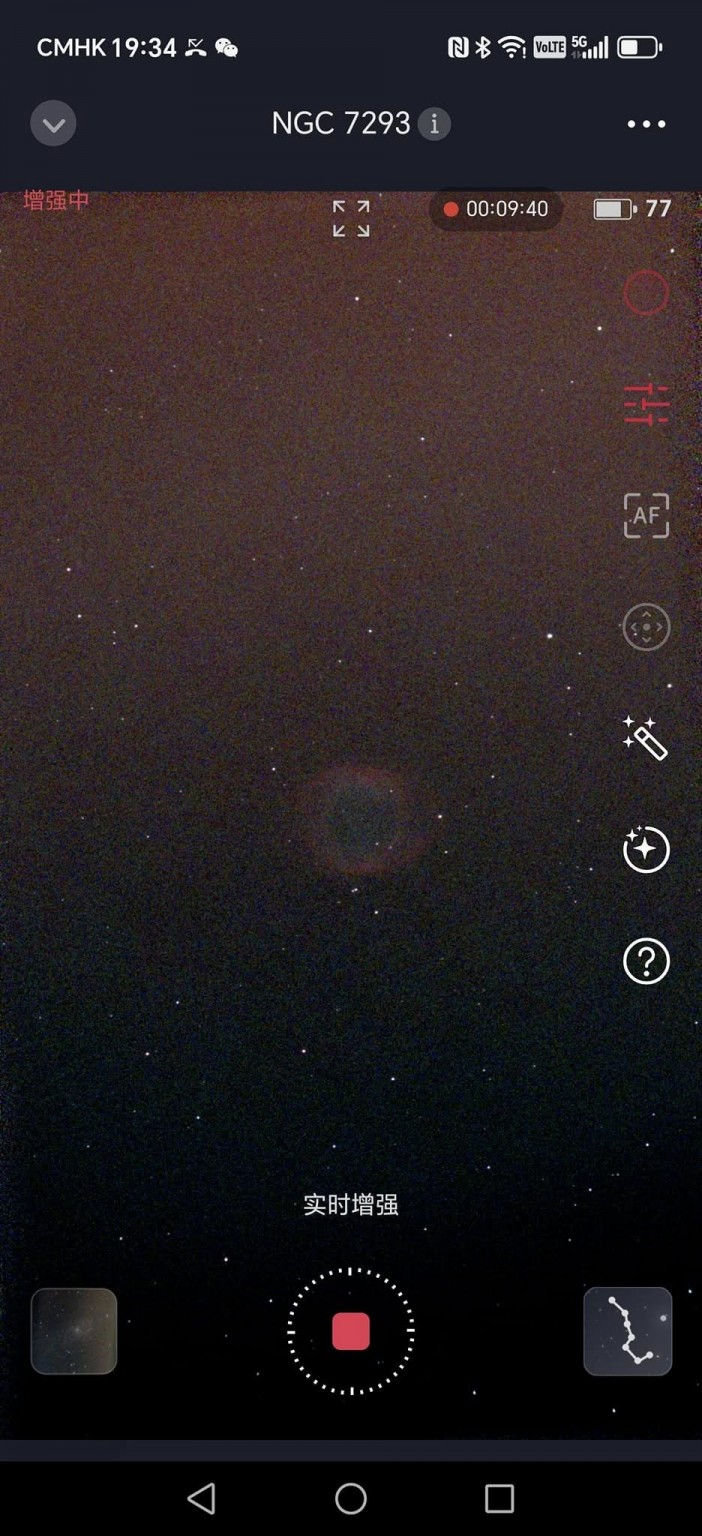Go back with the system back button
Image resolution: width=702 pixels, height=1536 pixels.
[x=201, y=1498]
